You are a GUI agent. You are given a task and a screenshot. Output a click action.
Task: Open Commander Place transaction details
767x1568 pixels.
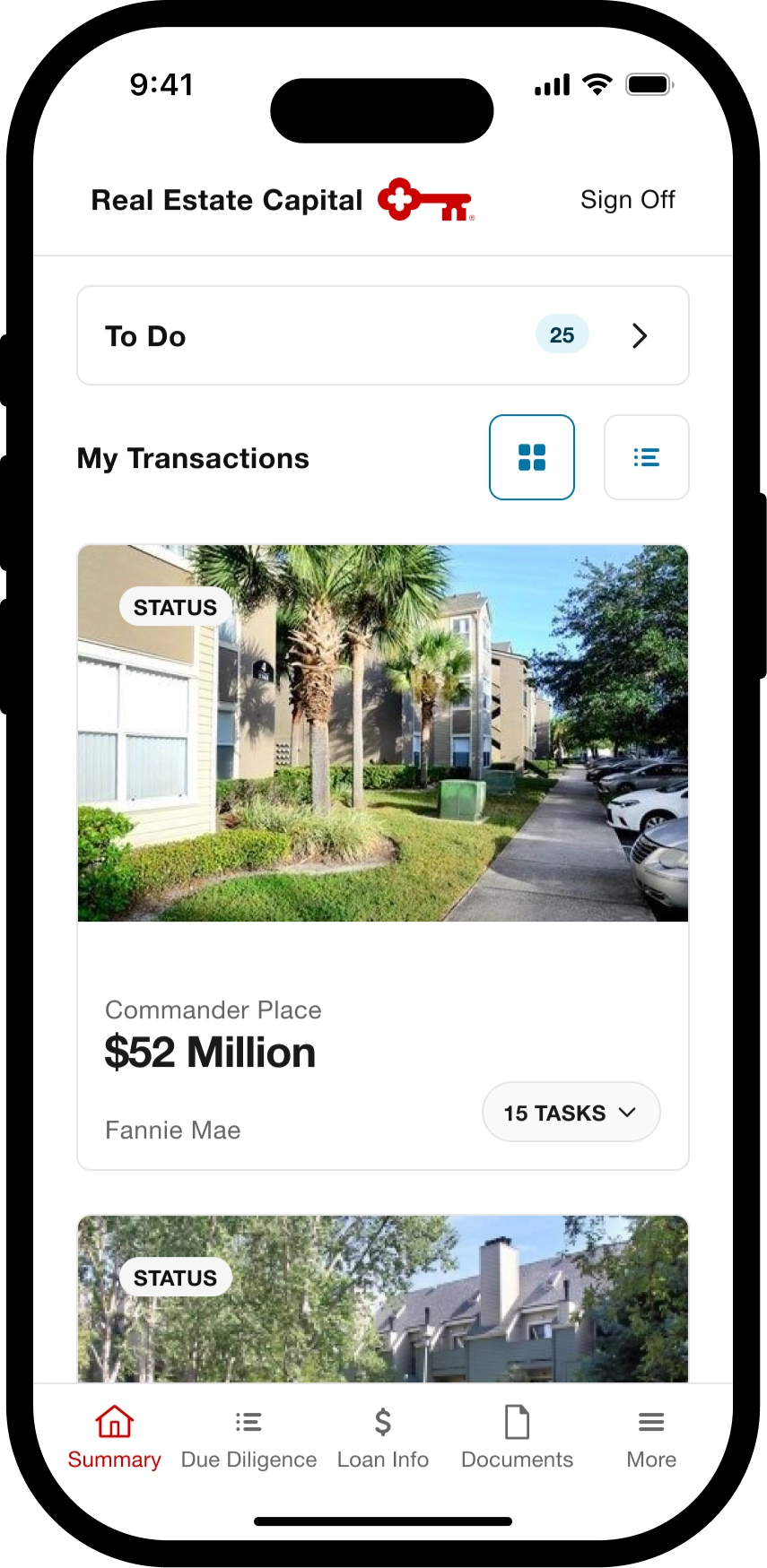(x=213, y=1009)
